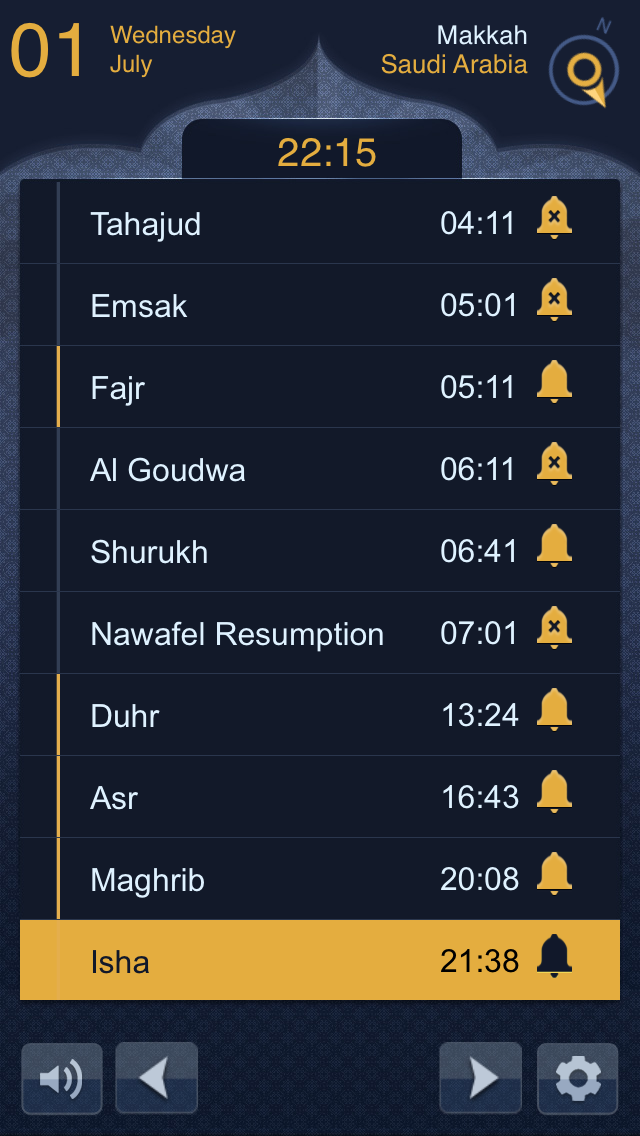This screenshot has width=640, height=1136.
Task: Go to the next day
Action: (481, 1078)
